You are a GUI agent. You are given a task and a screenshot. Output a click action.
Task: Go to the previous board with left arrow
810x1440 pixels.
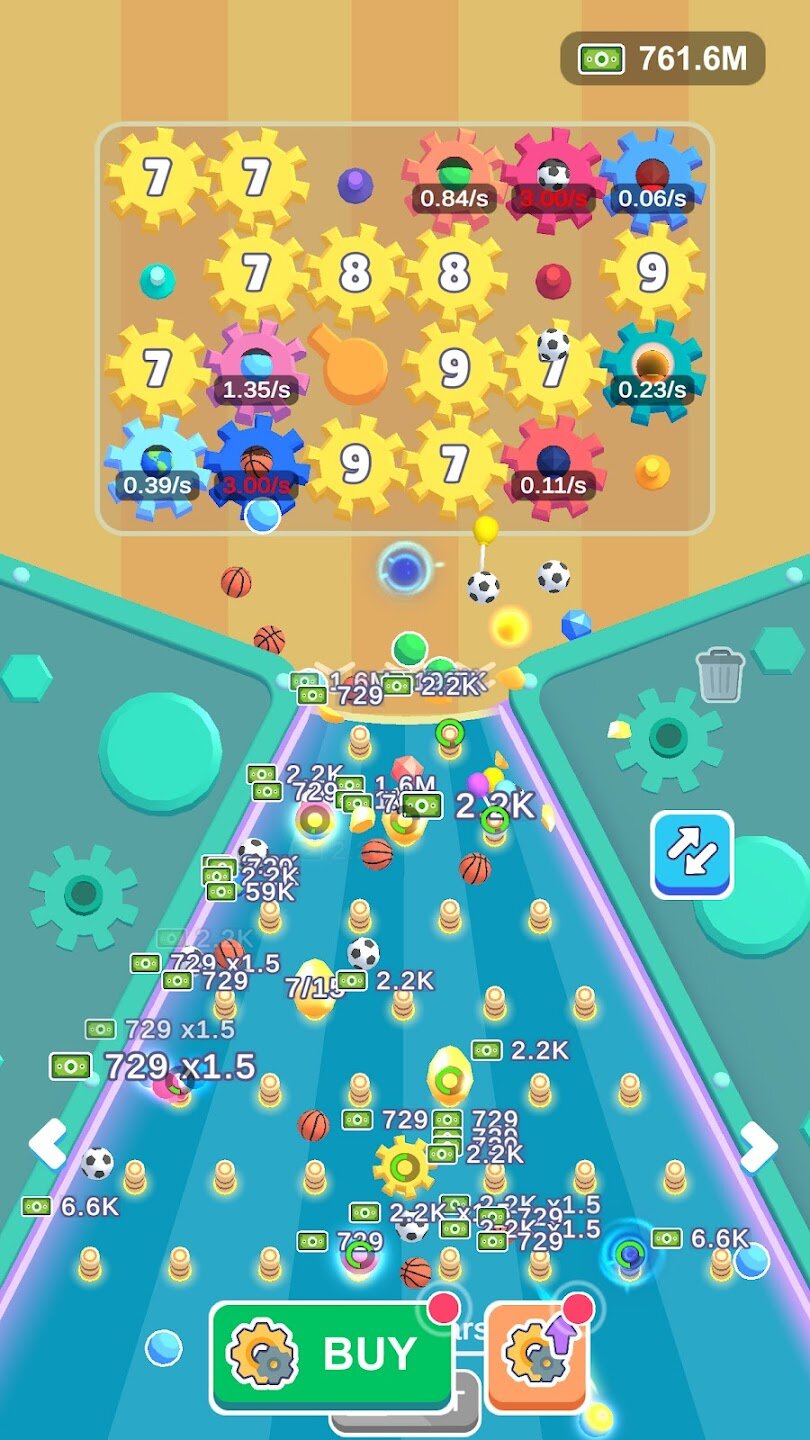click(x=46, y=1144)
